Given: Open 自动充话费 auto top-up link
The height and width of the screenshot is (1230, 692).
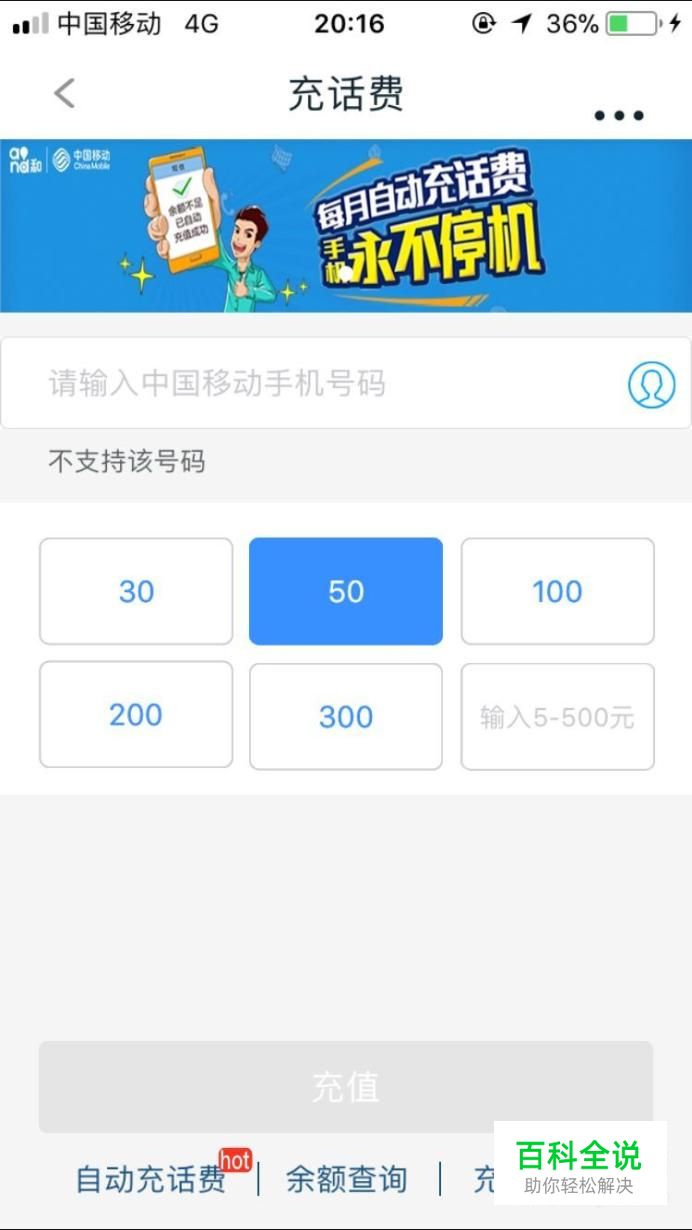Looking at the screenshot, I should pos(152,1180).
